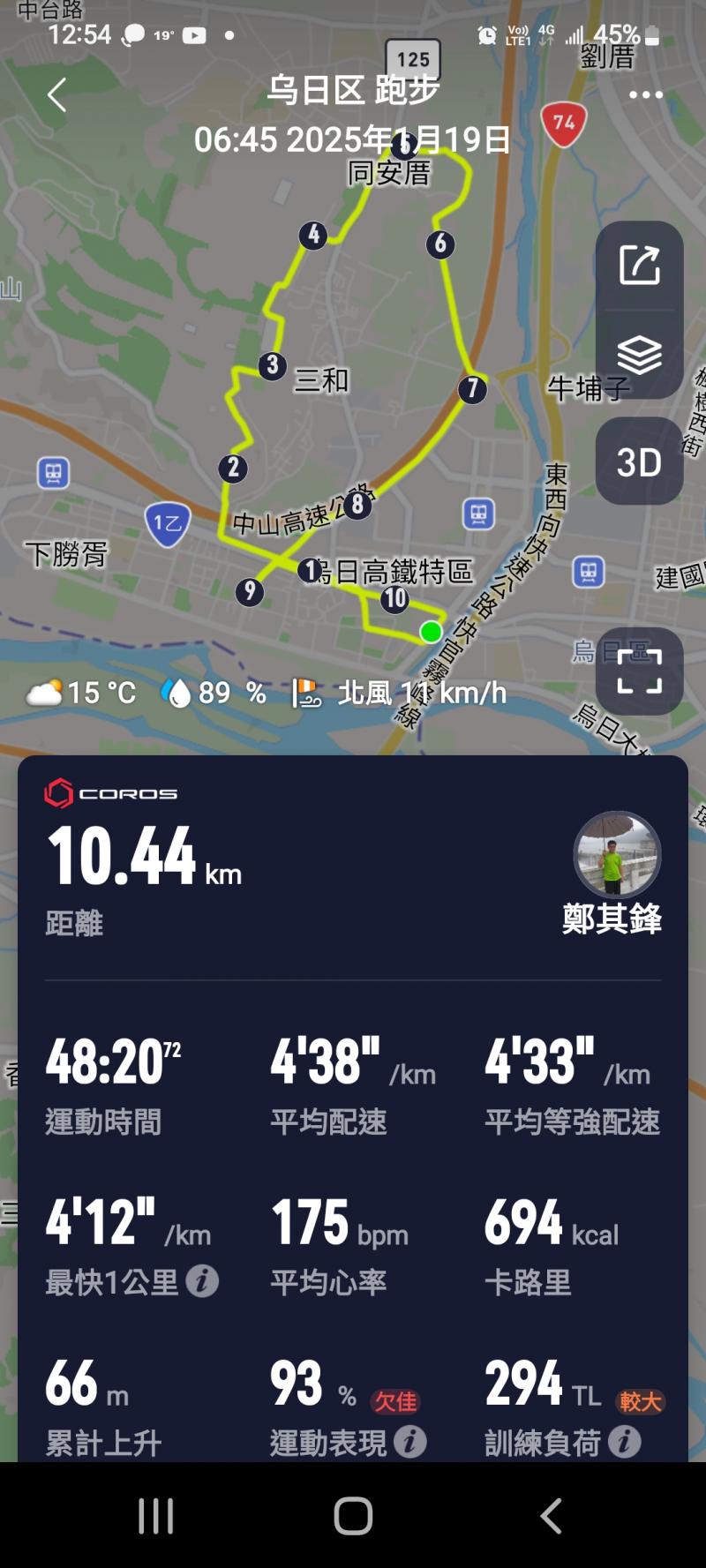
Task: Open the map layers selector
Action: click(x=639, y=355)
